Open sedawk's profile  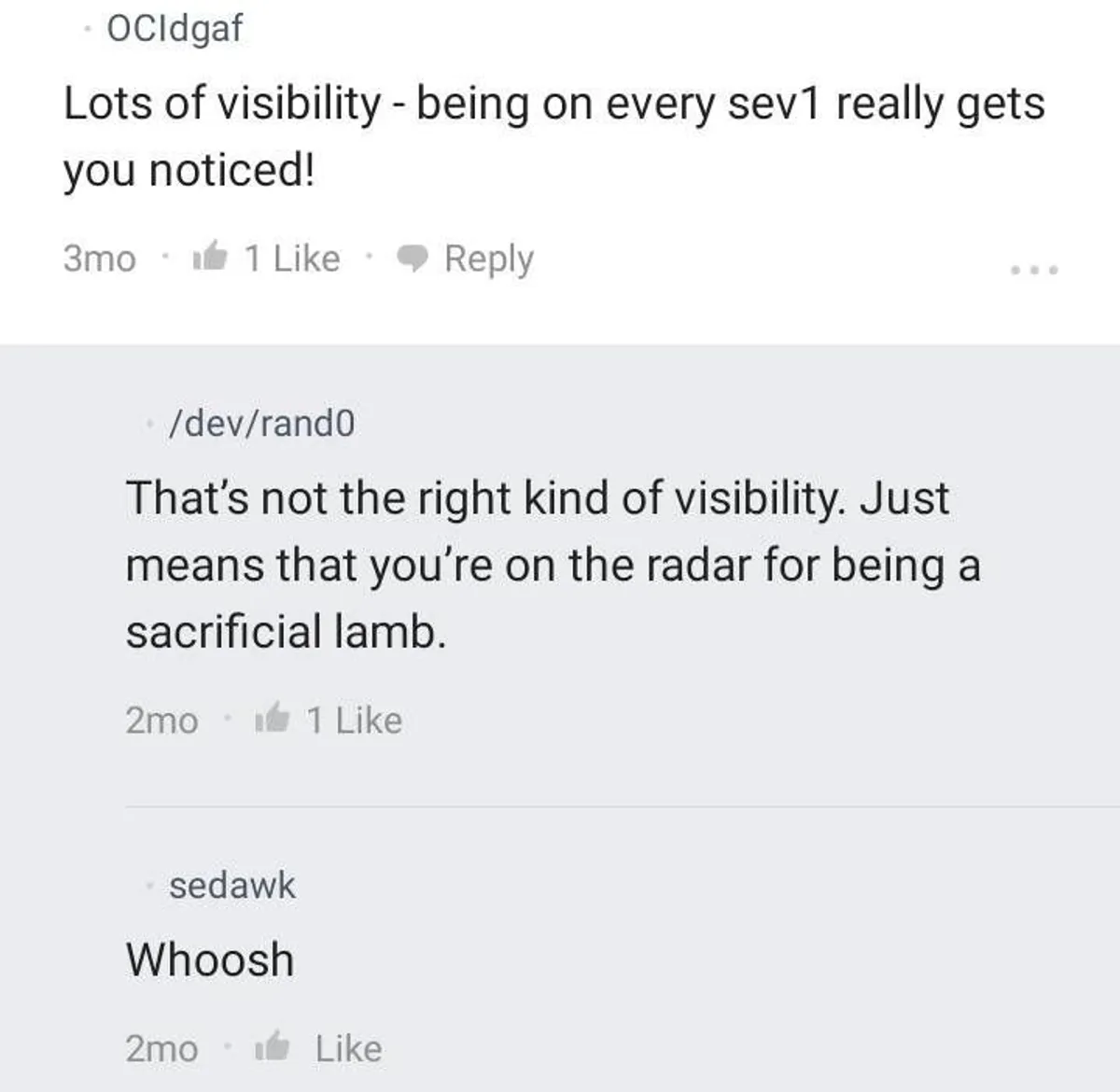(x=231, y=885)
